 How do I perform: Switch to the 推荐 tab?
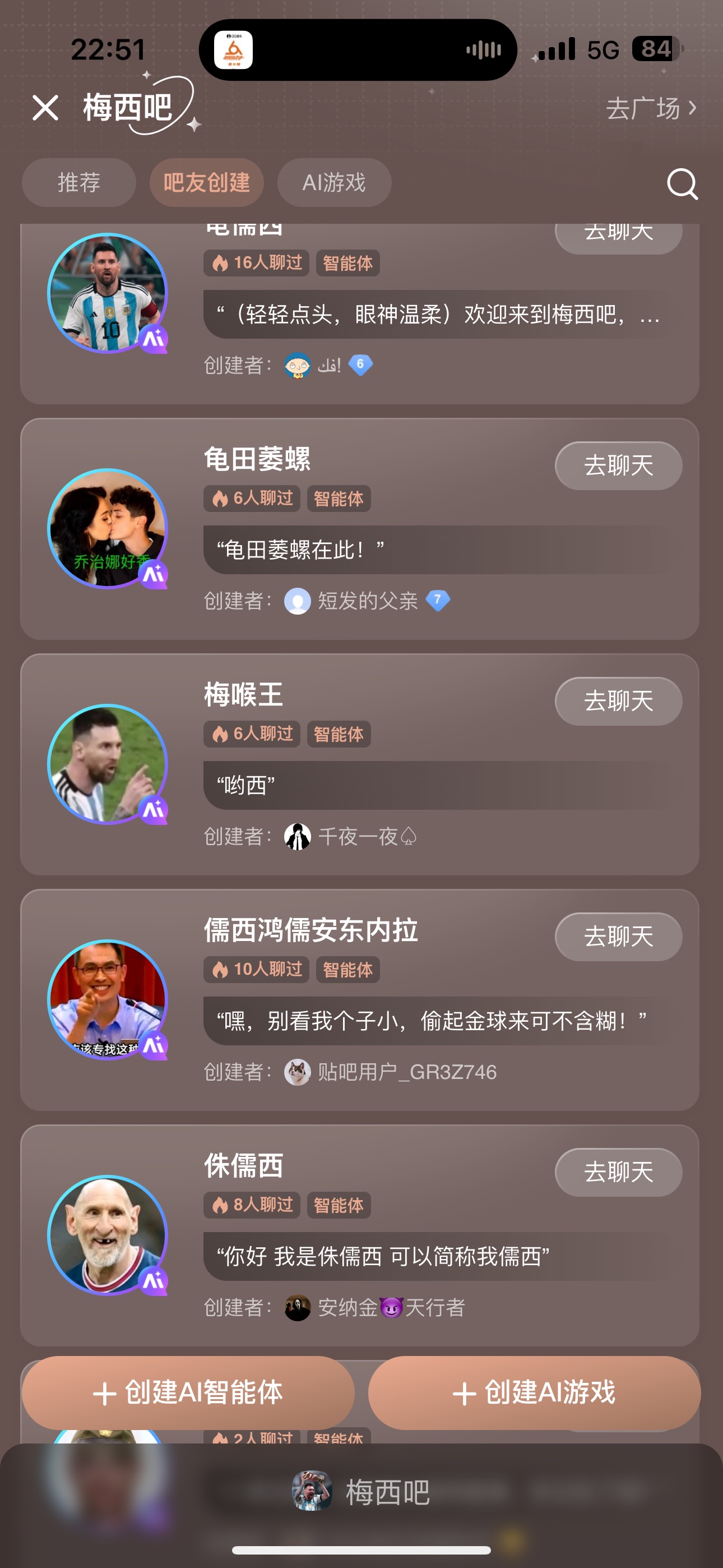(x=78, y=183)
